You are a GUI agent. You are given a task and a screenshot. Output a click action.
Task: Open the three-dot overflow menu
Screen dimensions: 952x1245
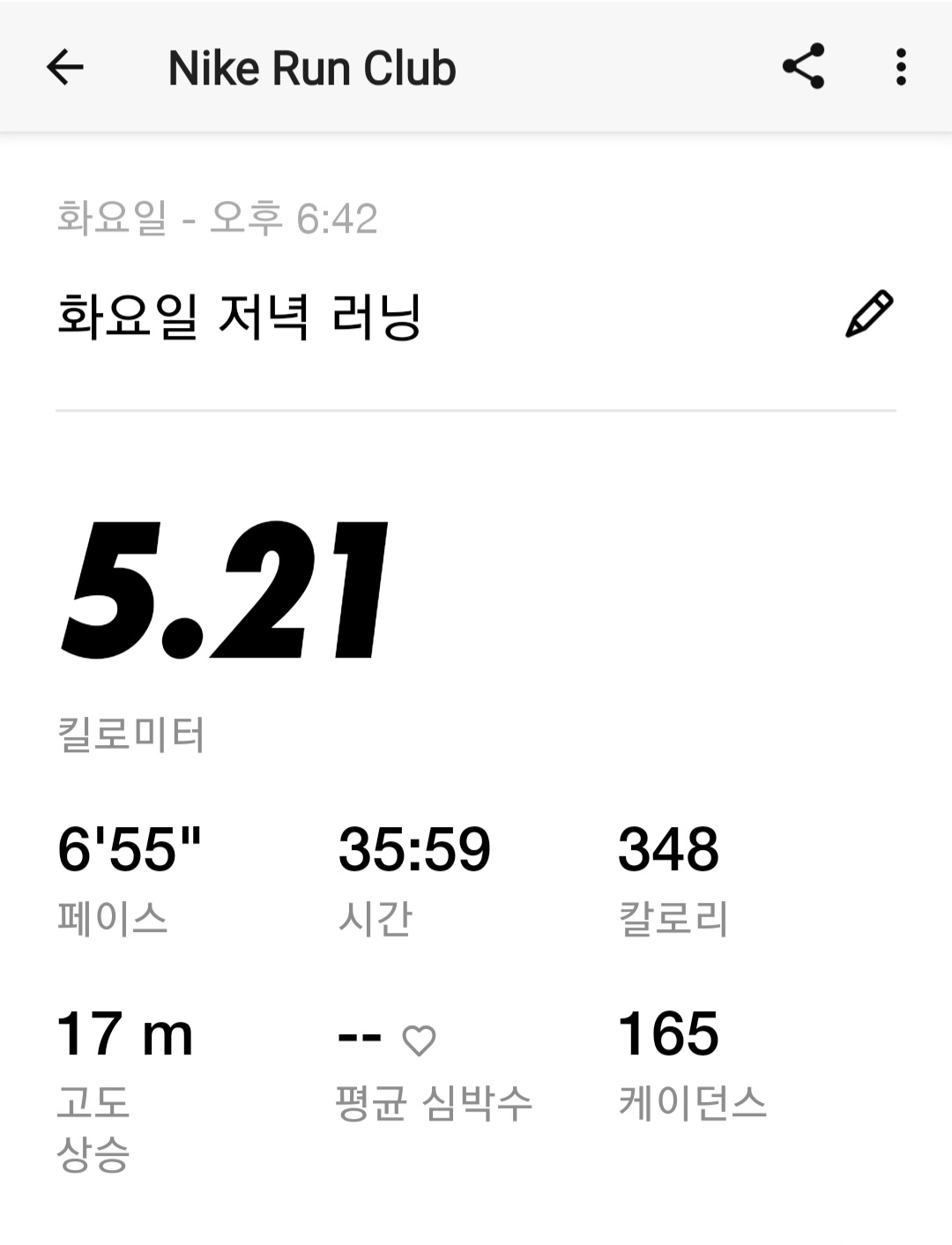[x=900, y=67]
